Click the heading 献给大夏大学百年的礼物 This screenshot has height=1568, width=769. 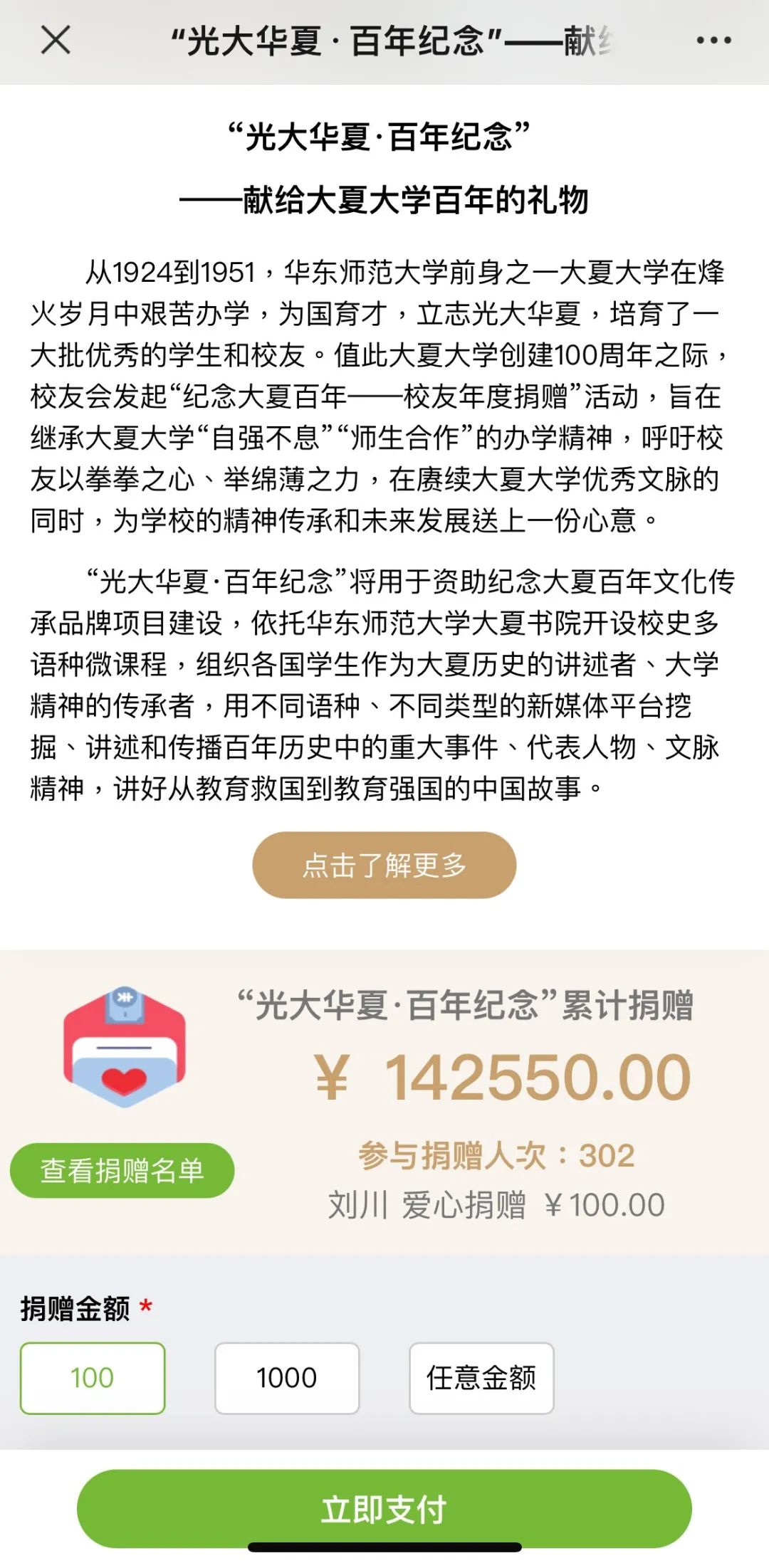[384, 198]
